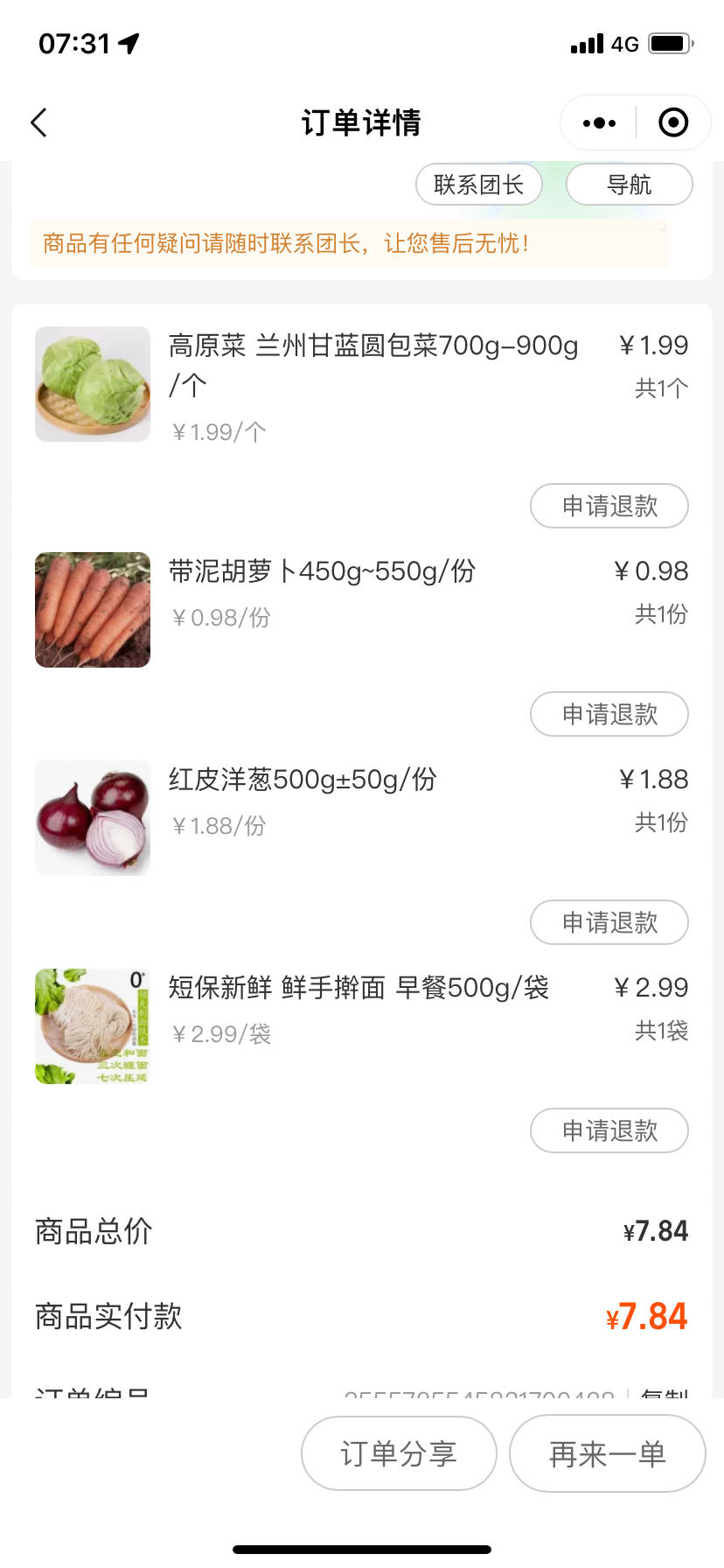Viewport: 724px width, 1568px height.
Task: Tap the 导航 navigation button
Action: [628, 185]
